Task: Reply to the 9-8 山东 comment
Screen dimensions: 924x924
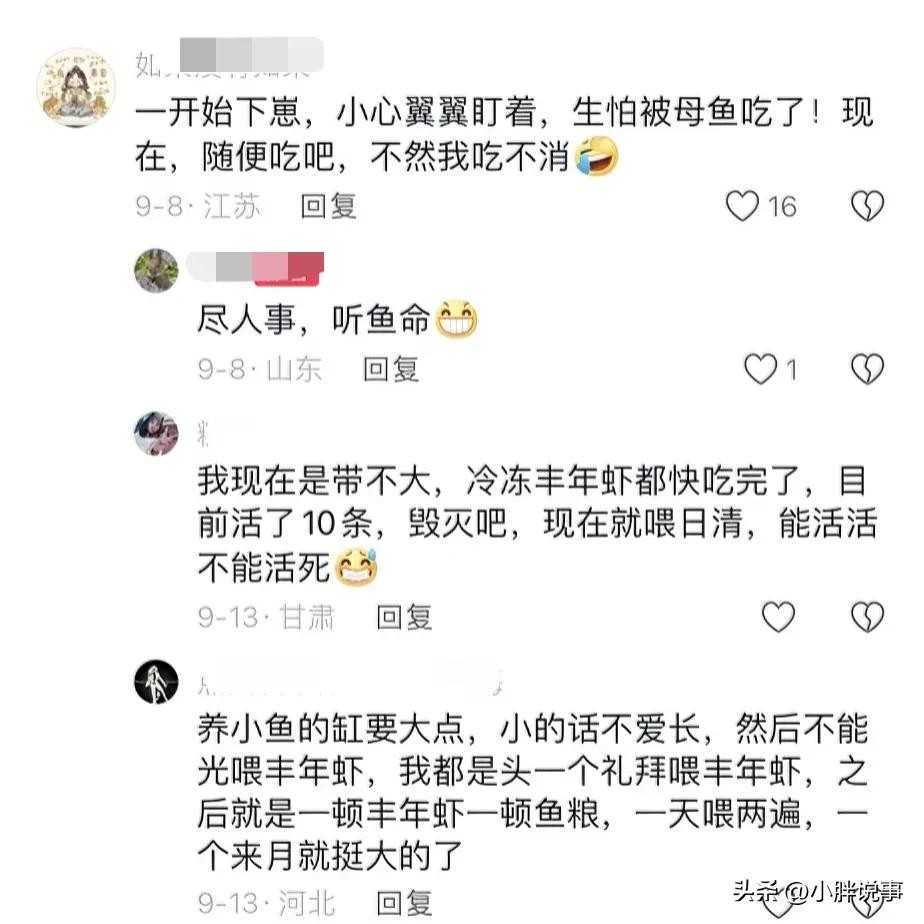Action: click(390, 370)
